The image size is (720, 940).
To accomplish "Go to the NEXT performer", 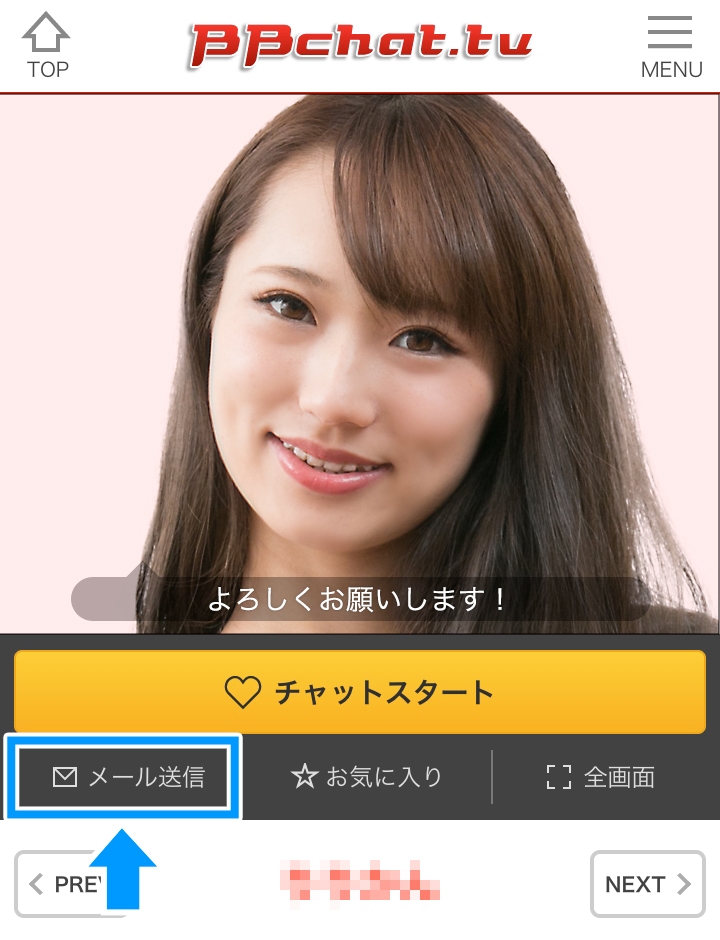I will click(648, 884).
